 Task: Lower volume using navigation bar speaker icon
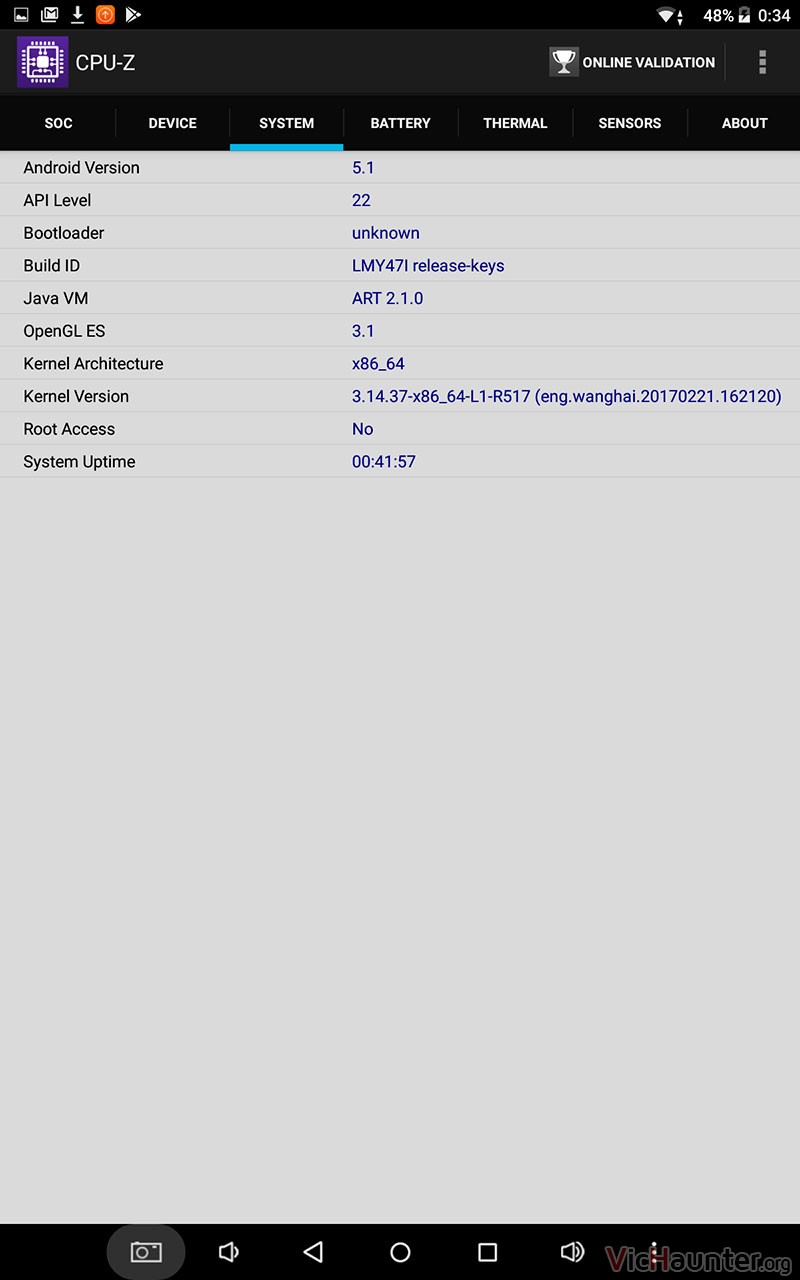229,1252
